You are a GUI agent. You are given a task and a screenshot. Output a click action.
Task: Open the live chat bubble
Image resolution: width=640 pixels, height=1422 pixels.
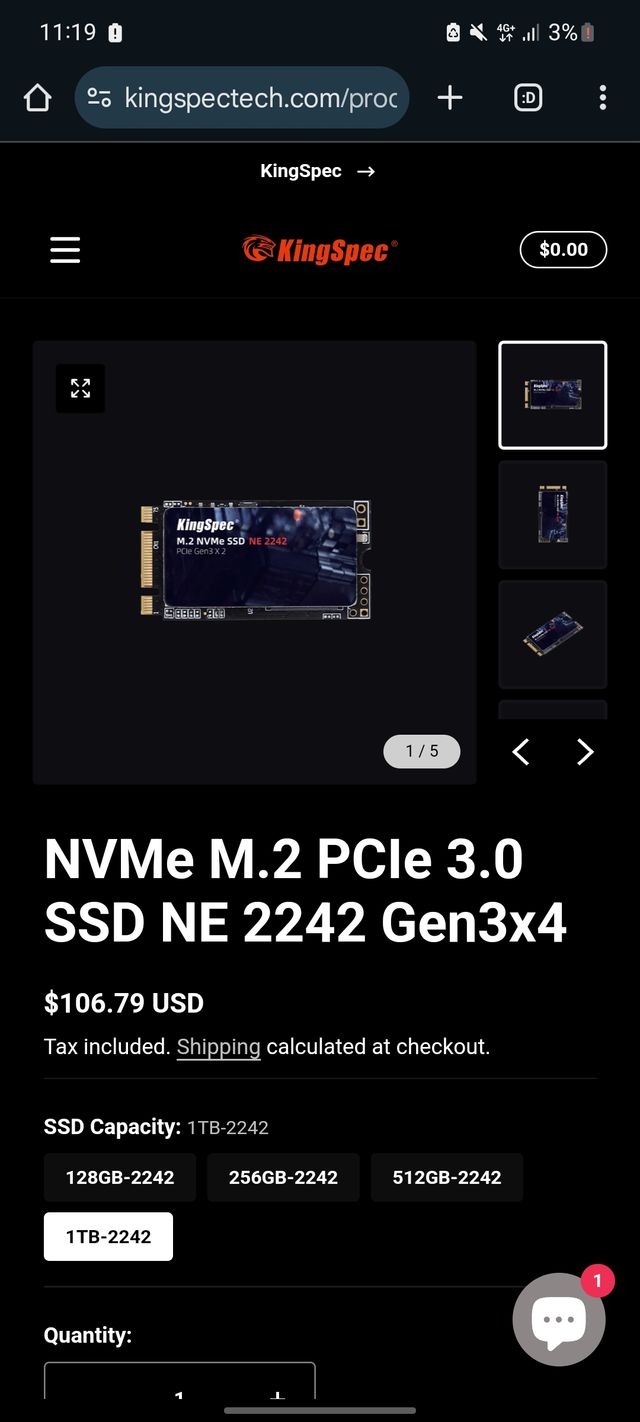tap(559, 1319)
